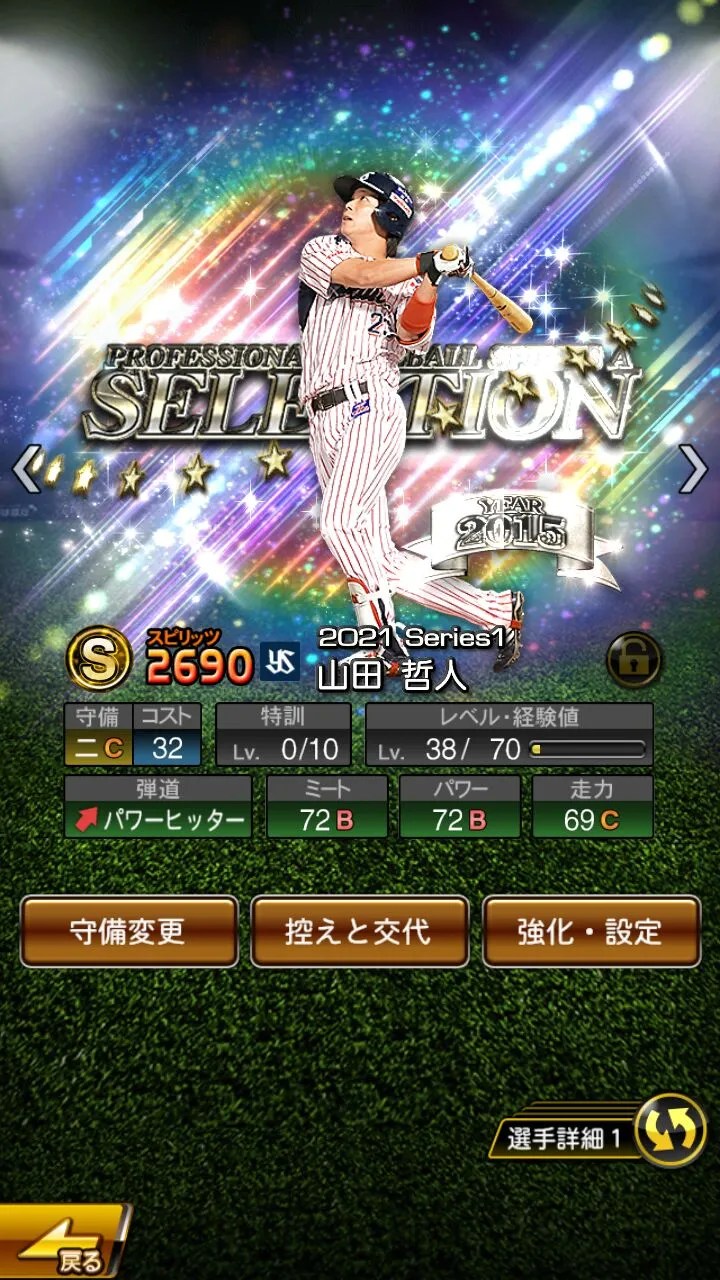The height and width of the screenshot is (1280, 720).
Task: Go to the next player card
Action: (693, 468)
